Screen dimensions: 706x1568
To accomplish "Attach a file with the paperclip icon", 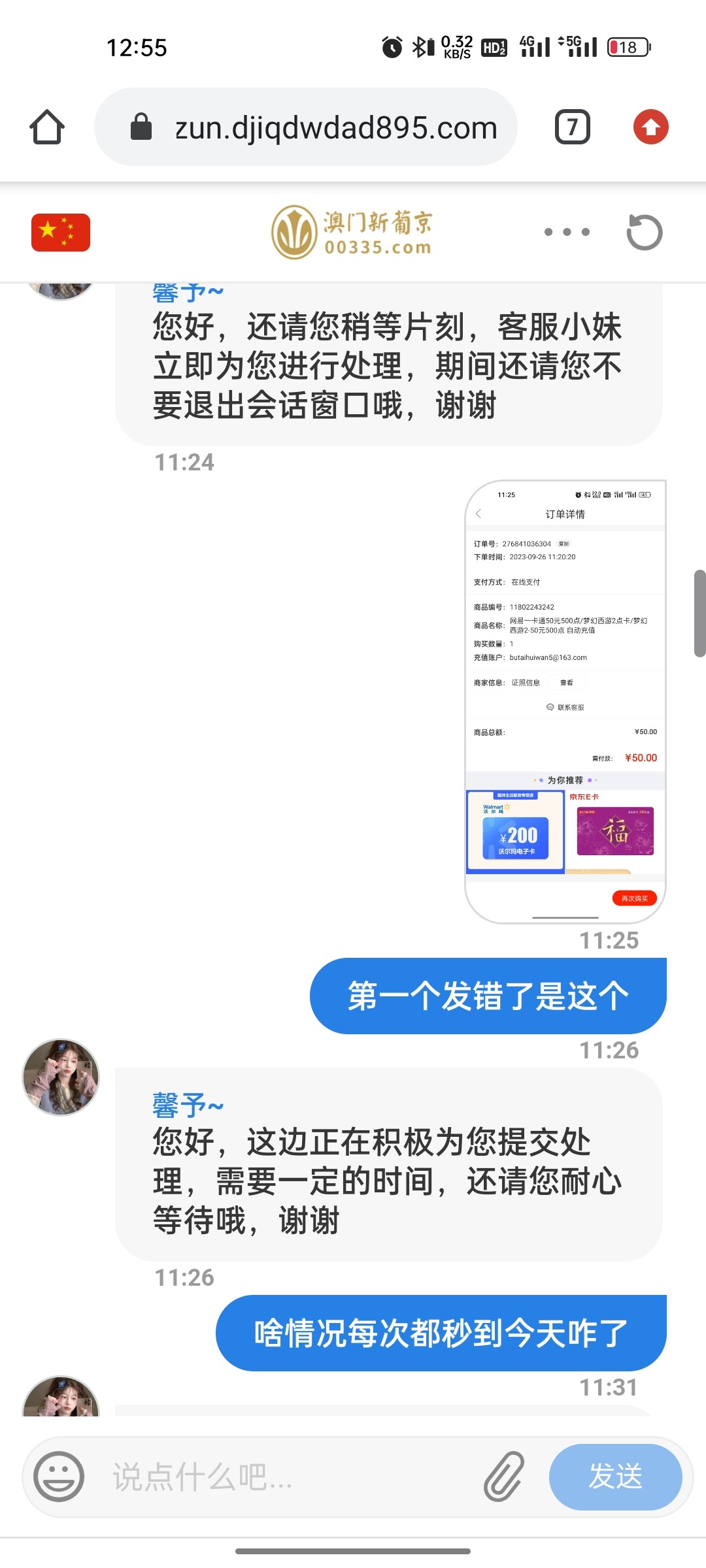I will click(x=503, y=1476).
